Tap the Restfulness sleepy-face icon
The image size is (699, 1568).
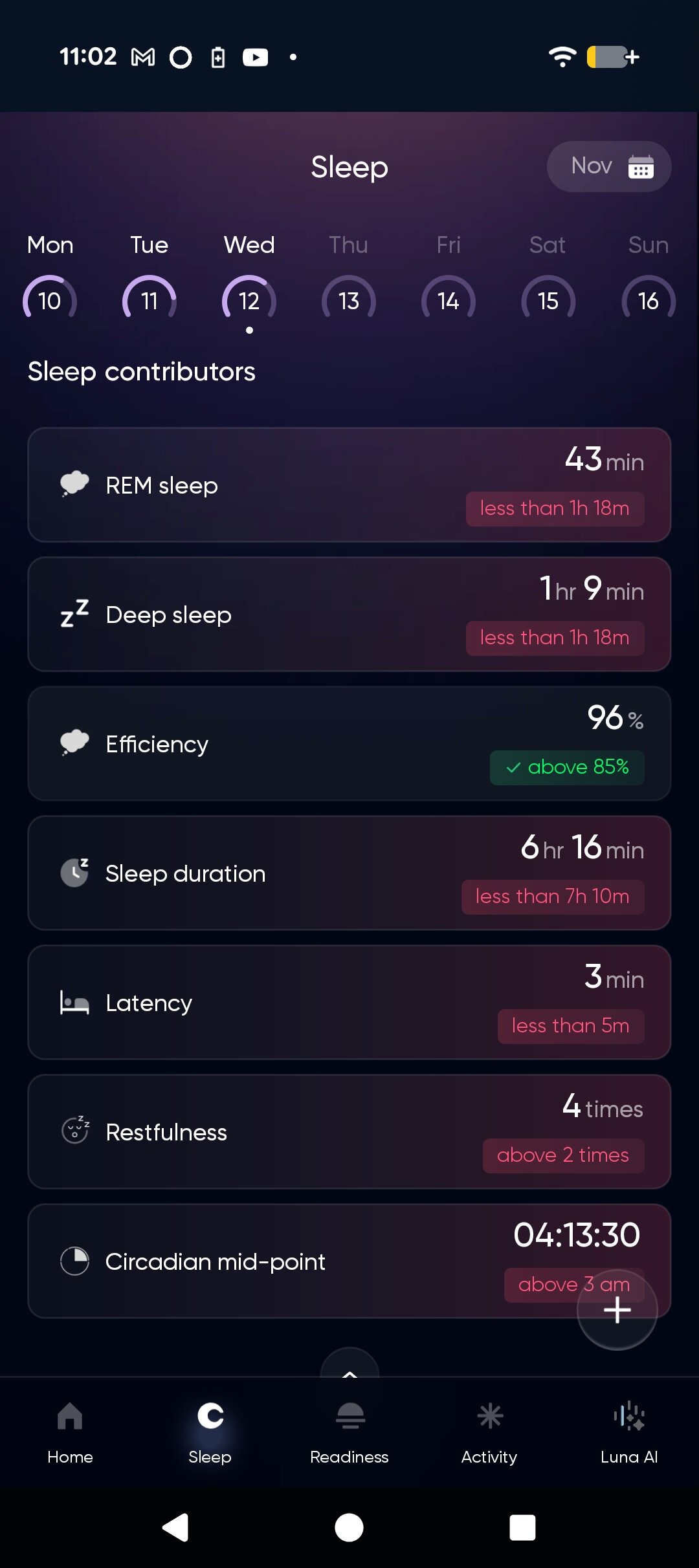pyautogui.click(x=76, y=1131)
